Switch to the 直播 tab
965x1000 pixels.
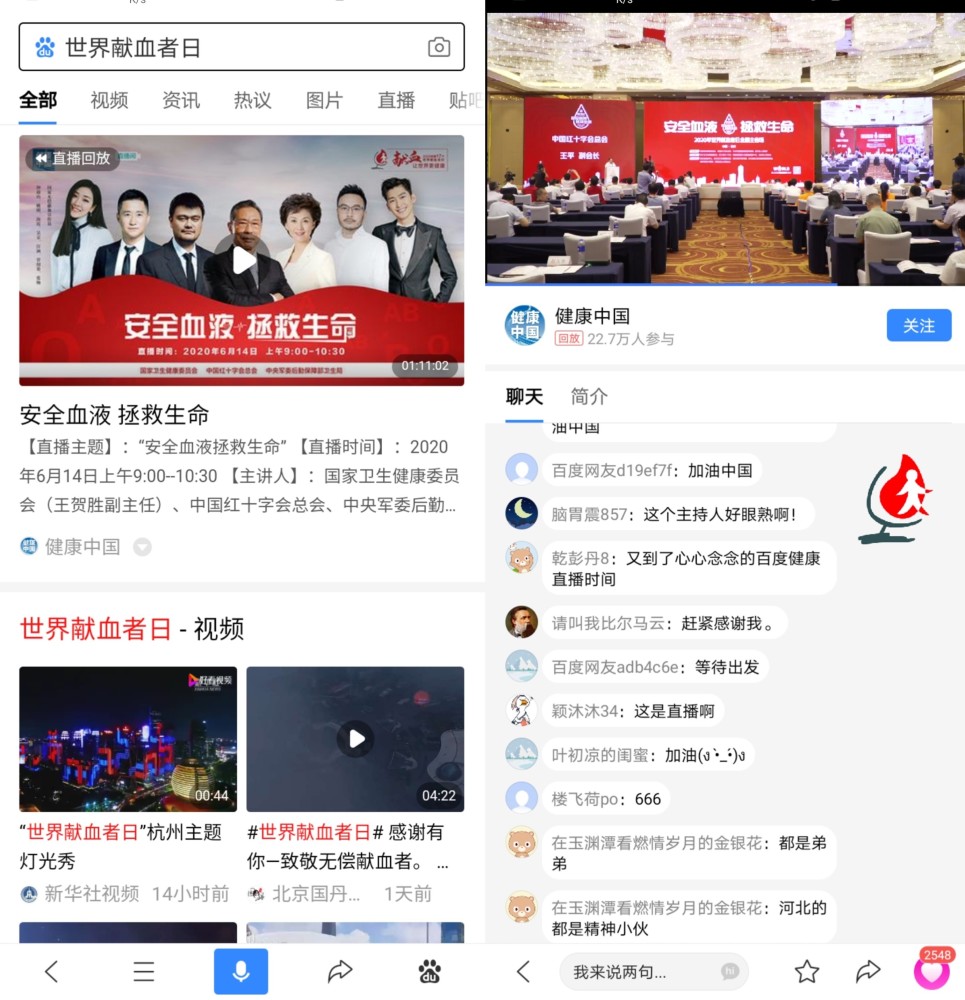(396, 100)
